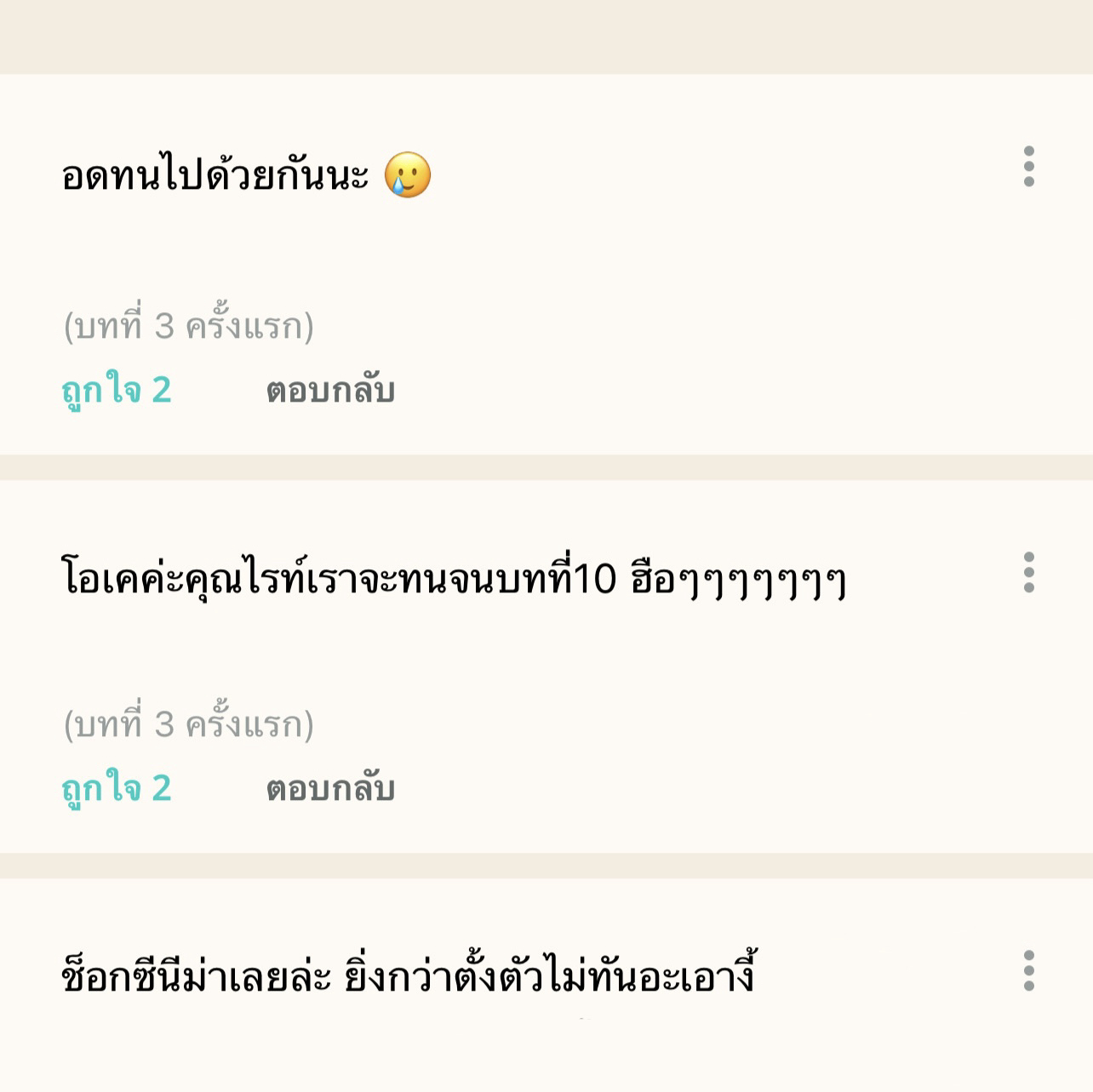The image size is (1093, 1092).
Task: Like the "โอเคค่ะคุณไรท์" comment
Action: [117, 788]
